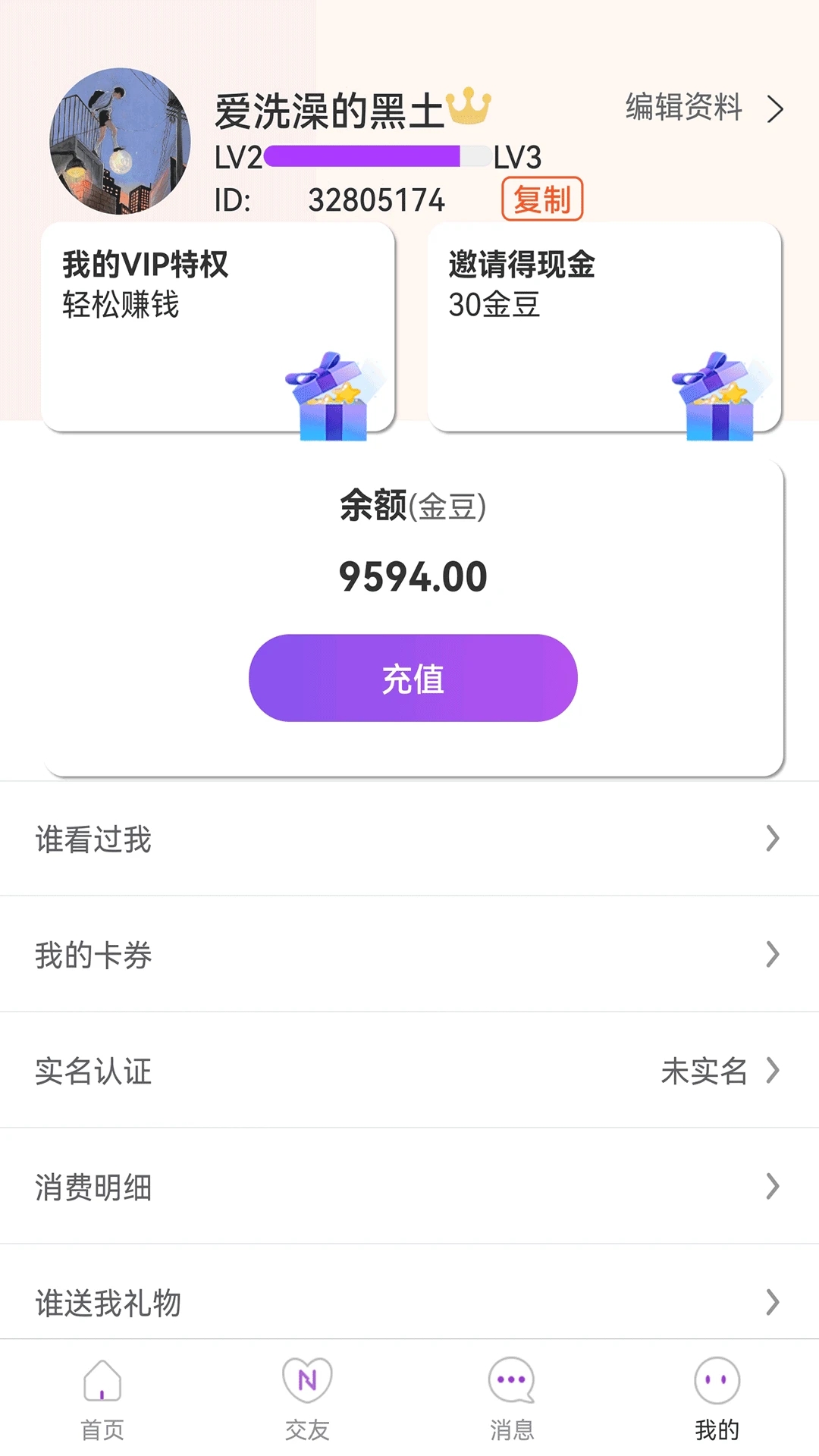
Task: Open the 邀请得现金 invite card
Action: [x=604, y=327]
